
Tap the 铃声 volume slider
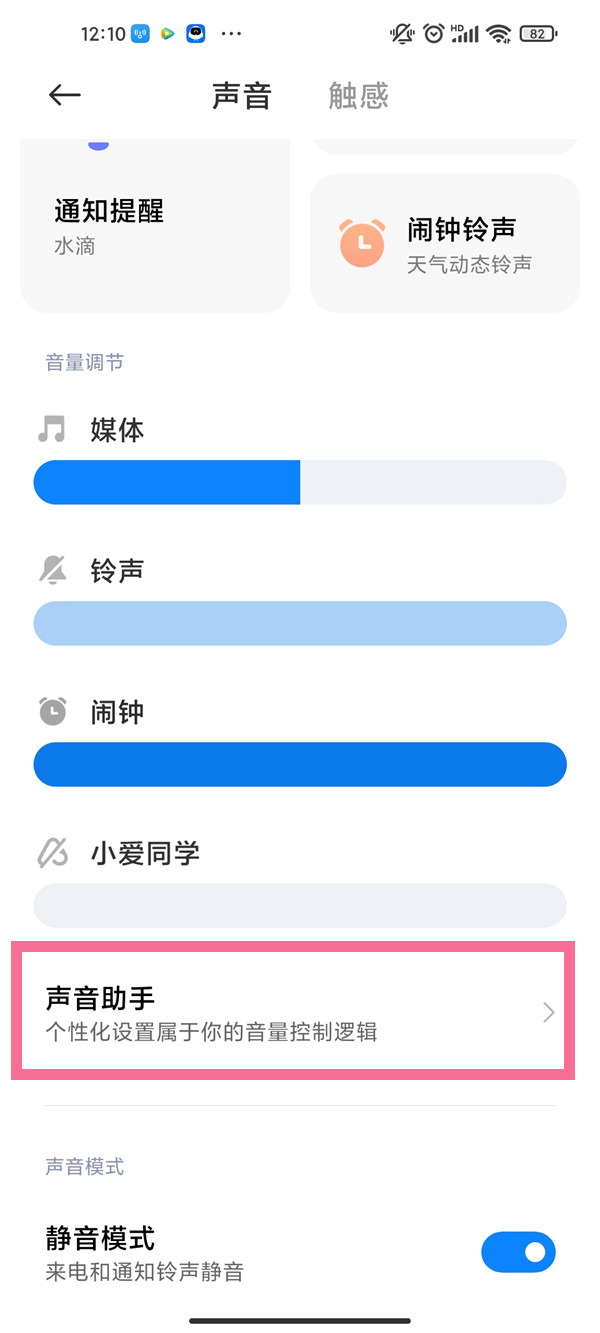(300, 624)
